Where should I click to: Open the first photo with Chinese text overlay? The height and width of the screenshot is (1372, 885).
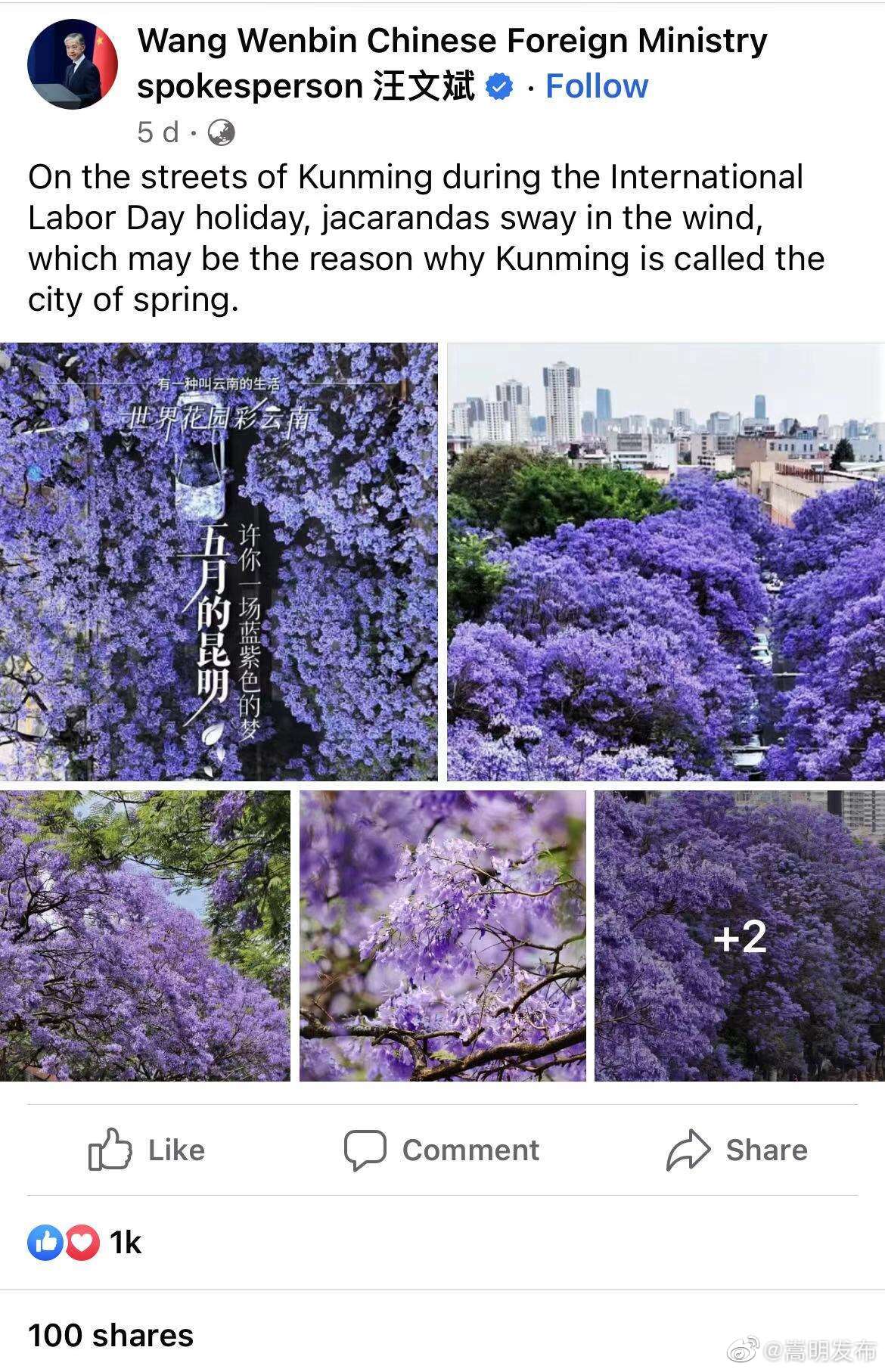pyautogui.click(x=219, y=560)
